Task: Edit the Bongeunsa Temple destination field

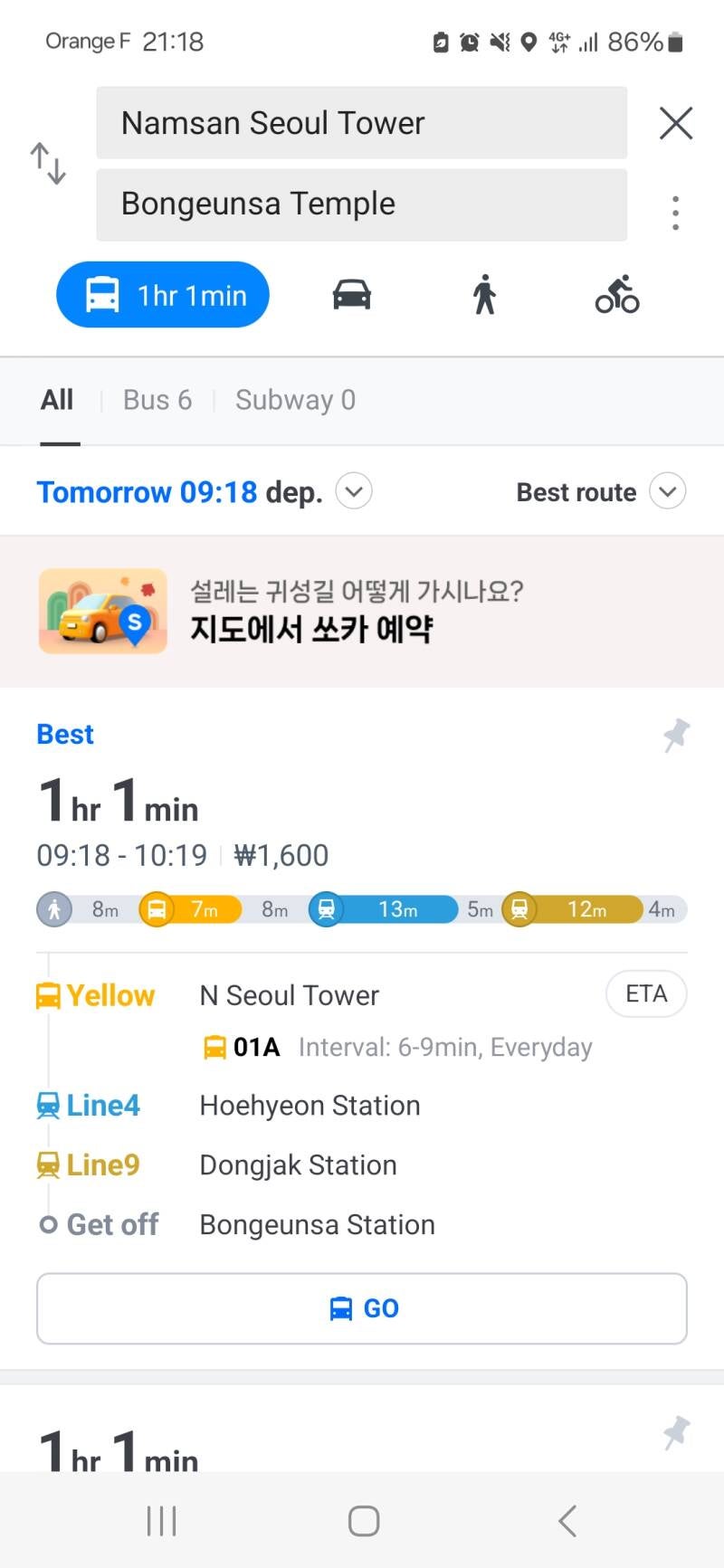Action: (362, 204)
